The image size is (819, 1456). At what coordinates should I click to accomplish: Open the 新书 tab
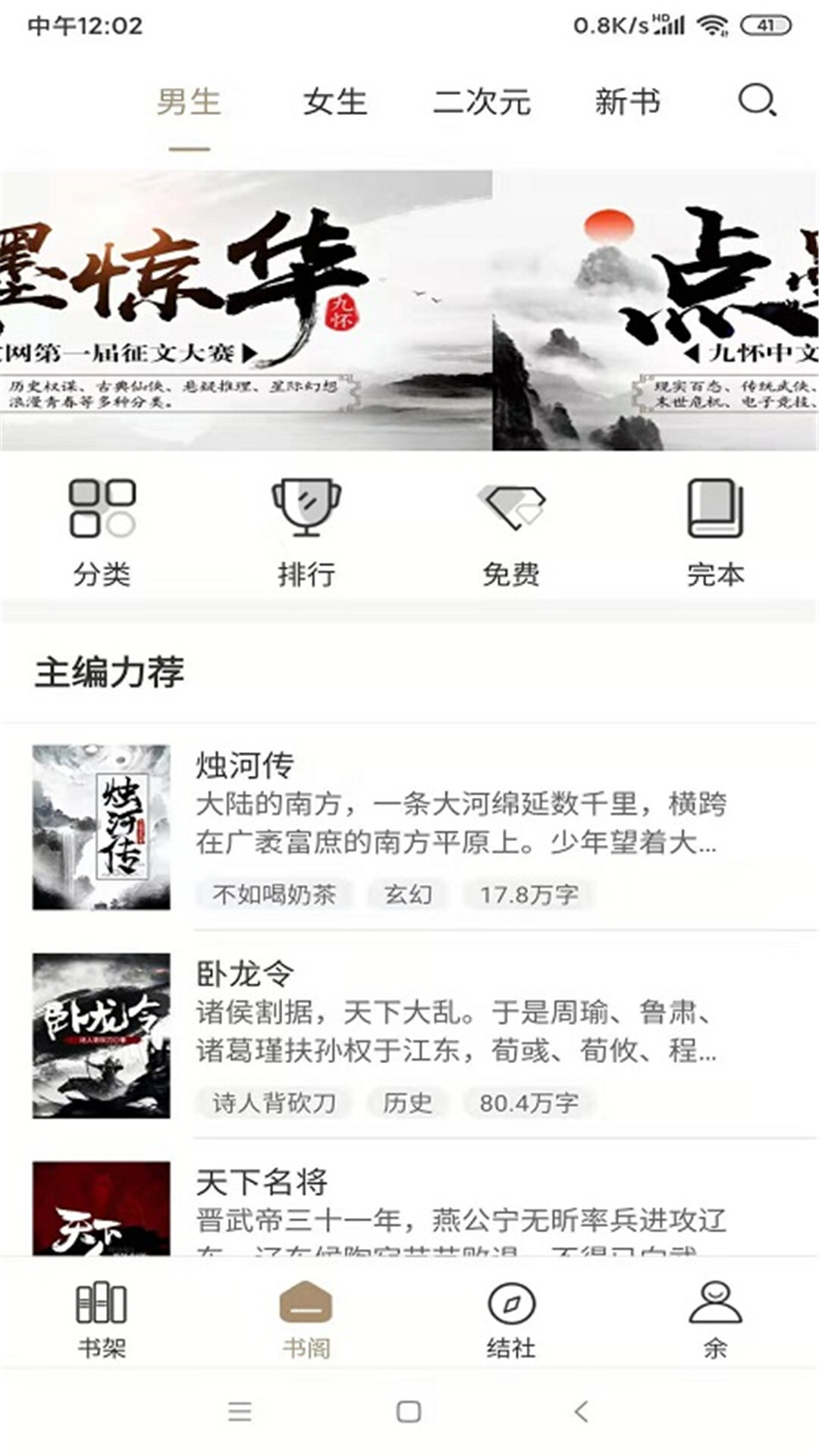(x=629, y=102)
